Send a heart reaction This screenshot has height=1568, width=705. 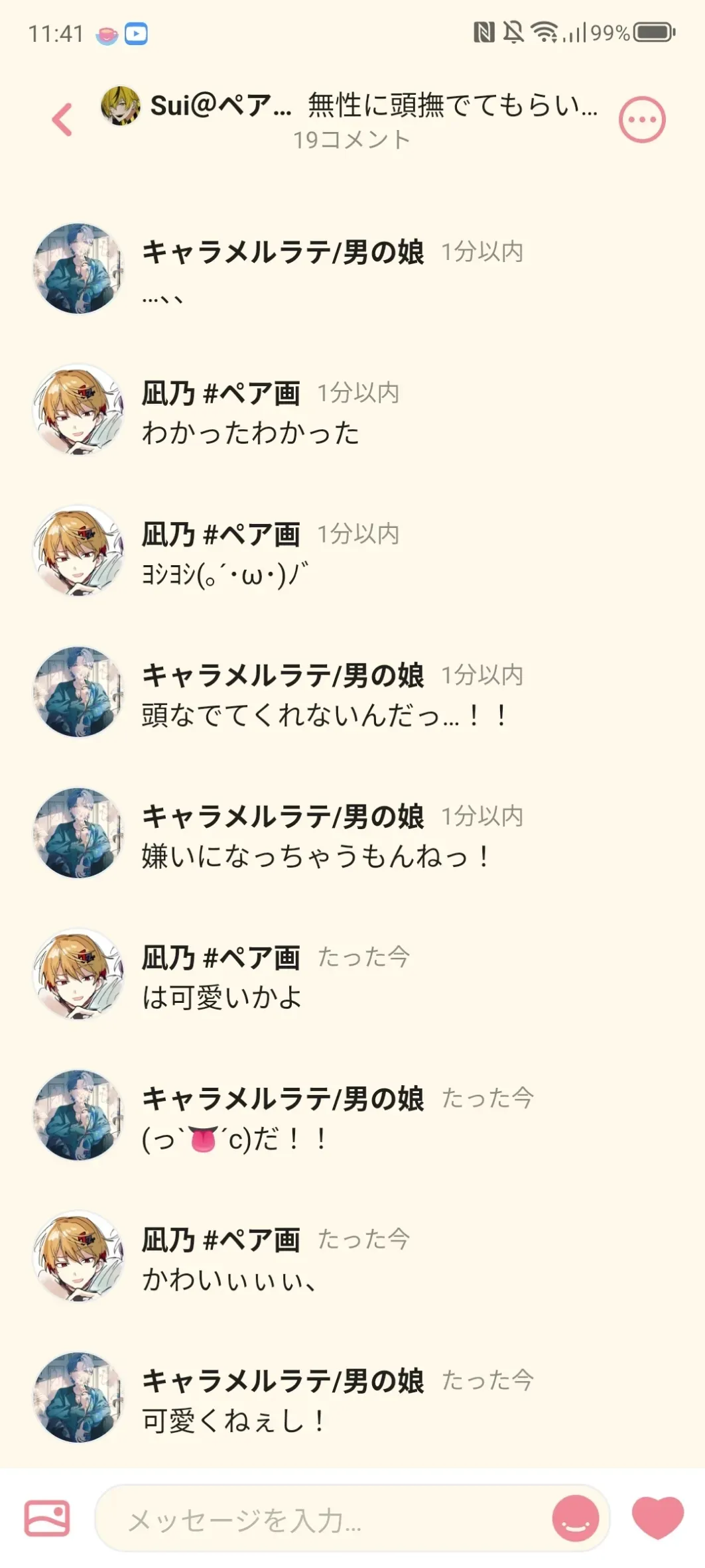657,1518
